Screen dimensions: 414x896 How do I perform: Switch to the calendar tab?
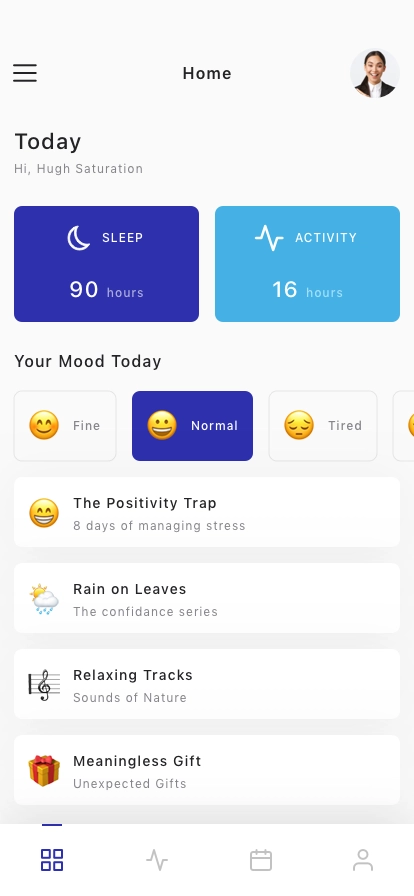261,860
